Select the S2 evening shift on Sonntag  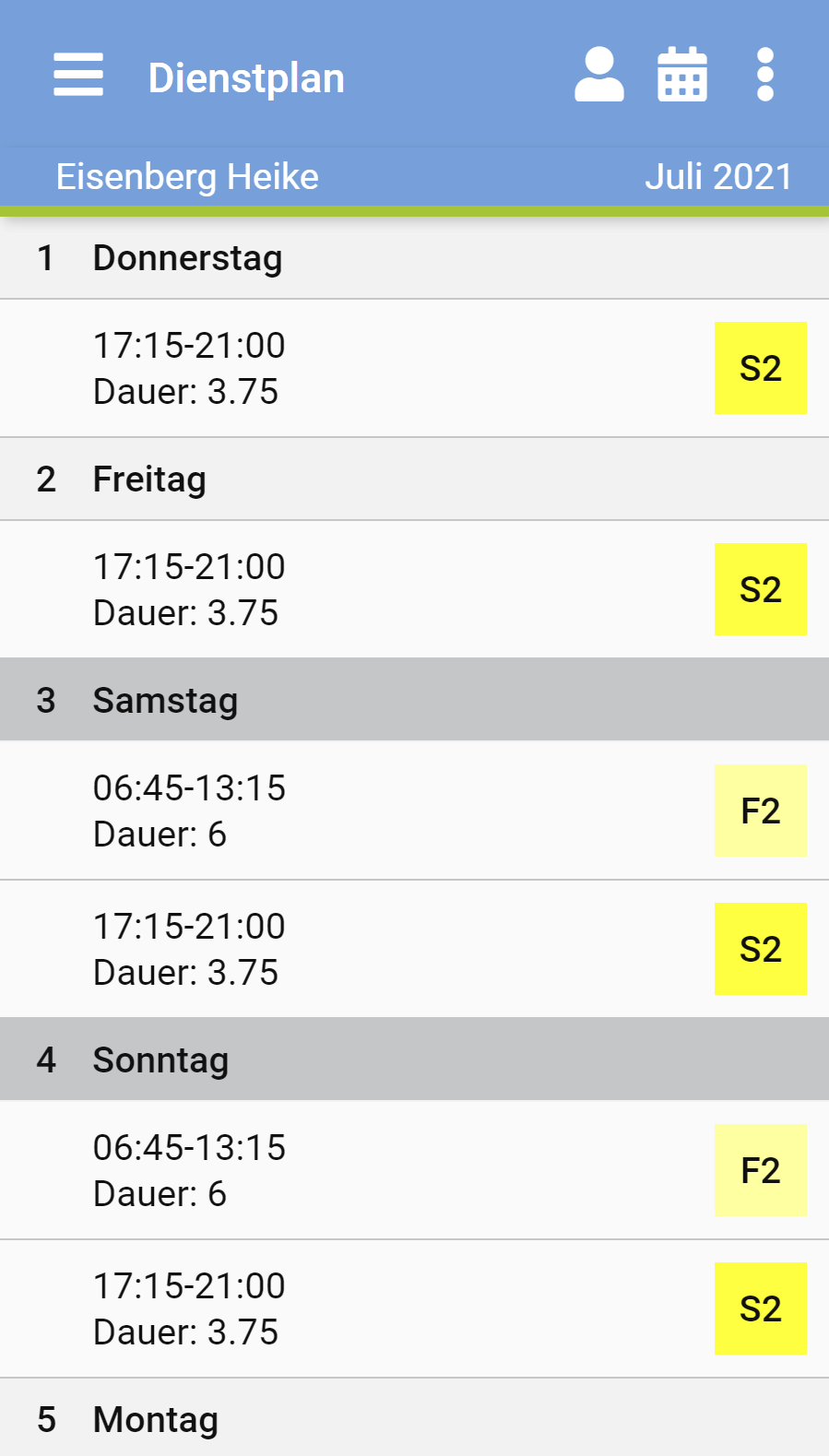(x=760, y=1308)
